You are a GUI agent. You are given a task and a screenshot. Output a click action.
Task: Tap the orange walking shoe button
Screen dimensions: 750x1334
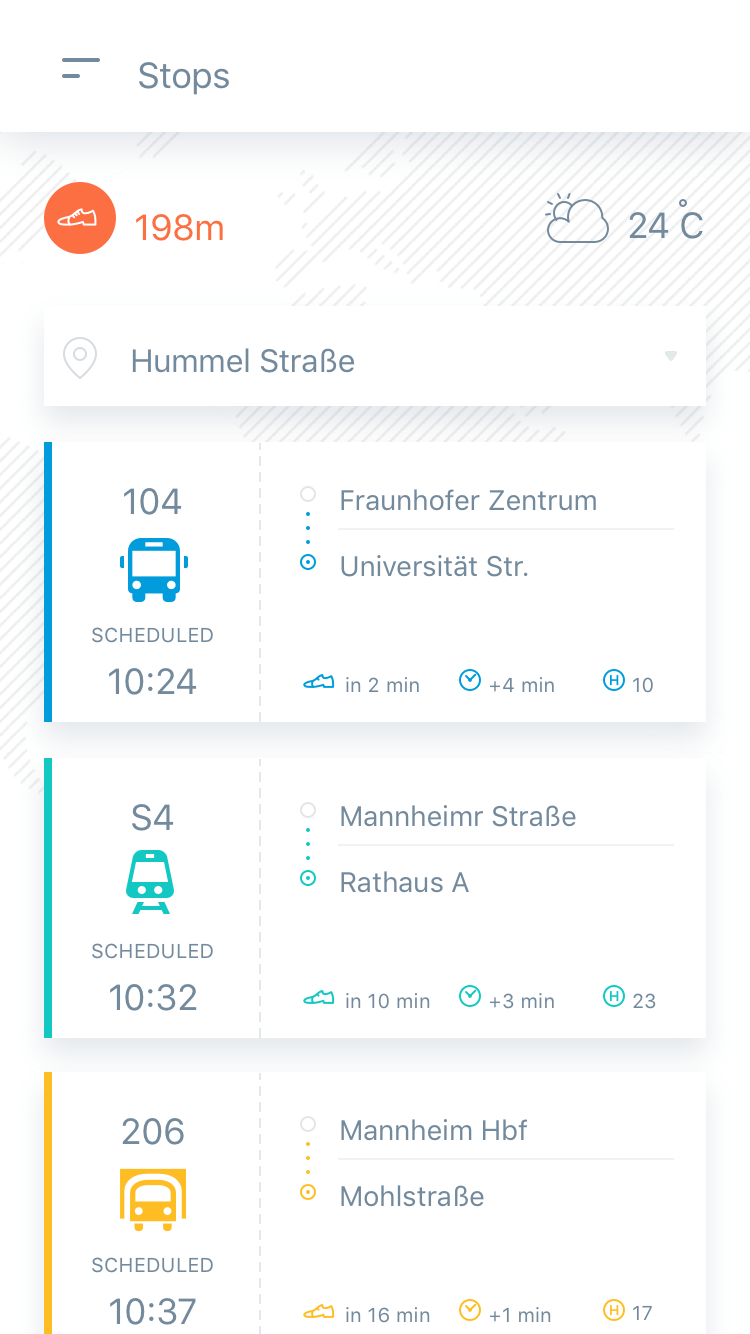[80, 218]
